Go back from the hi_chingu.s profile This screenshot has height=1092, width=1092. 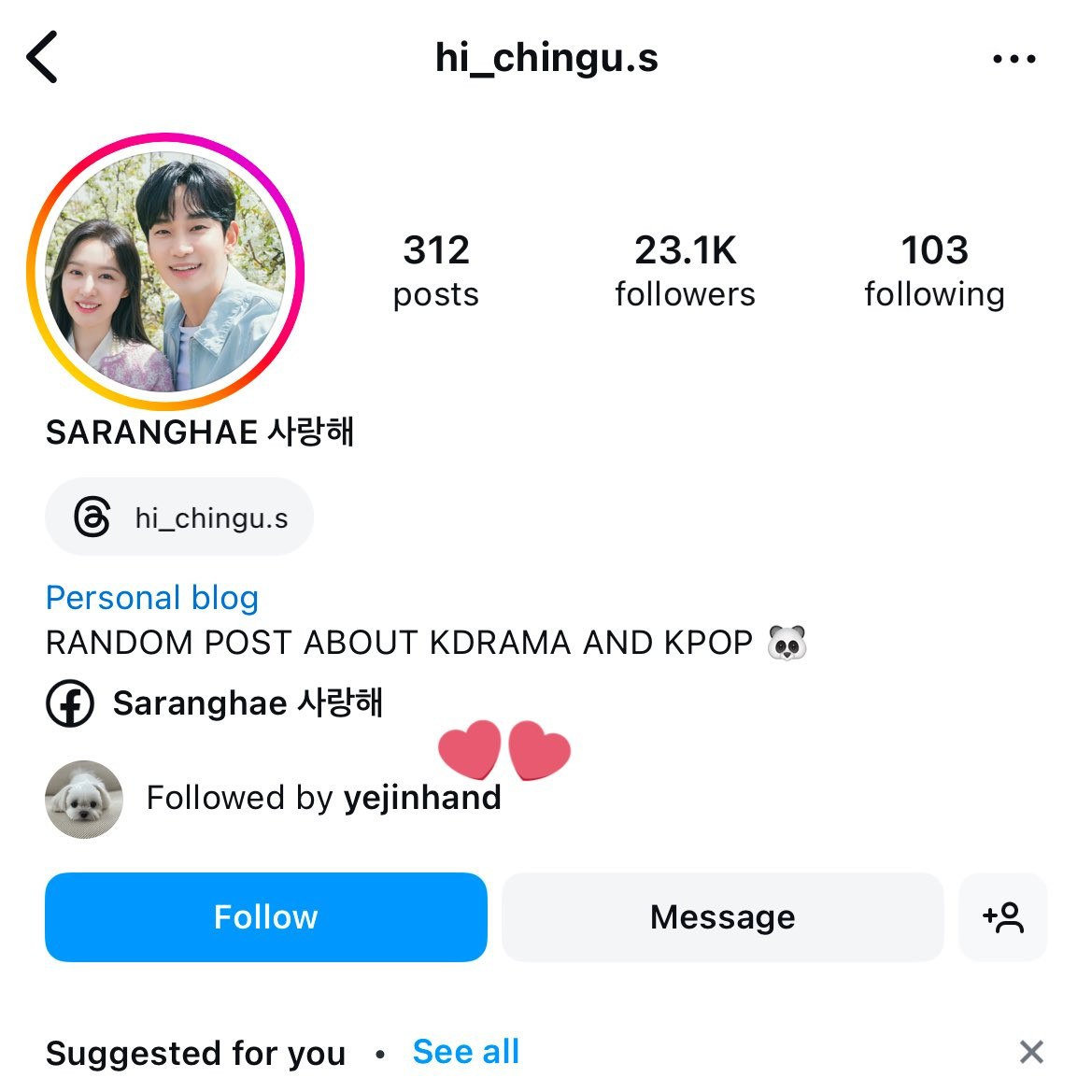tap(43, 57)
